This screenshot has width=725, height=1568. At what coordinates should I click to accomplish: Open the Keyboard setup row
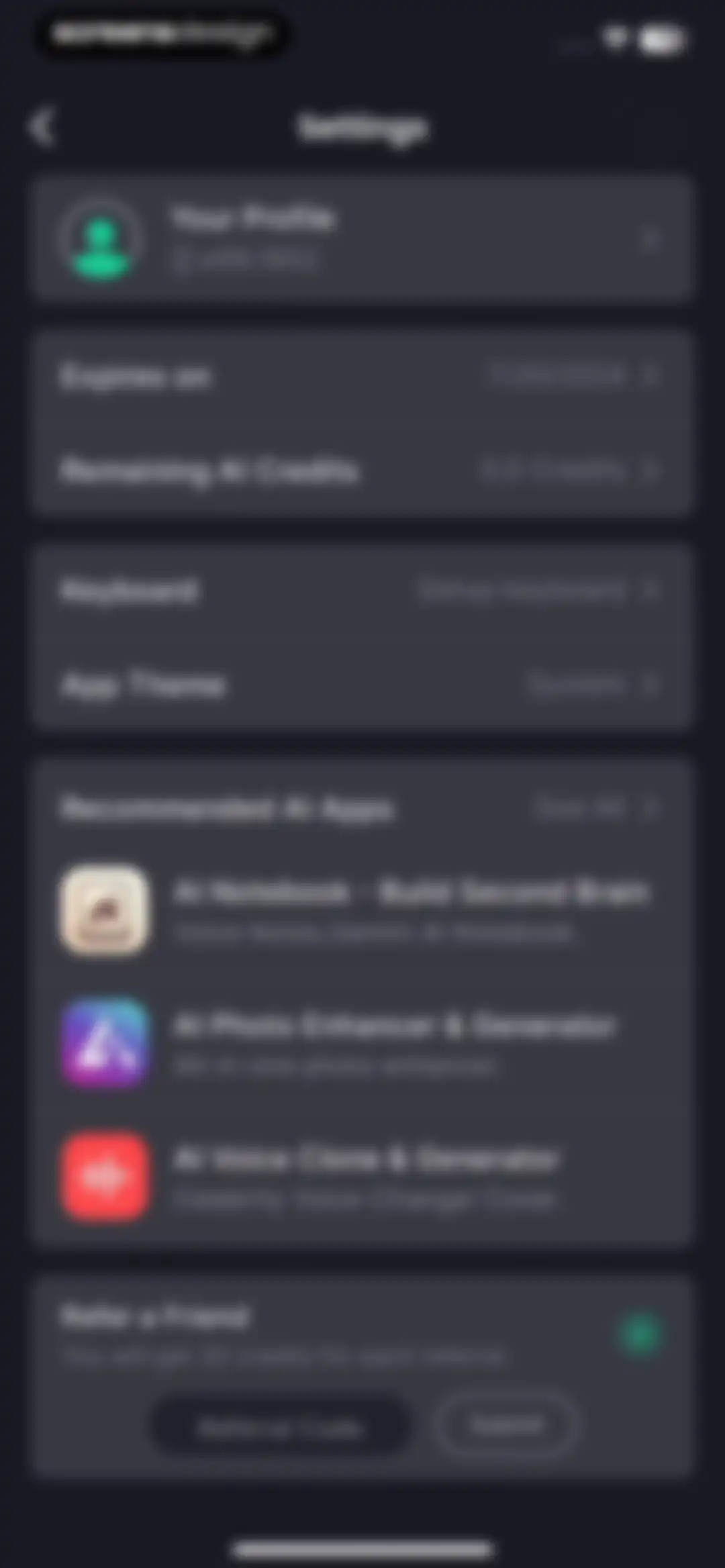pos(362,591)
